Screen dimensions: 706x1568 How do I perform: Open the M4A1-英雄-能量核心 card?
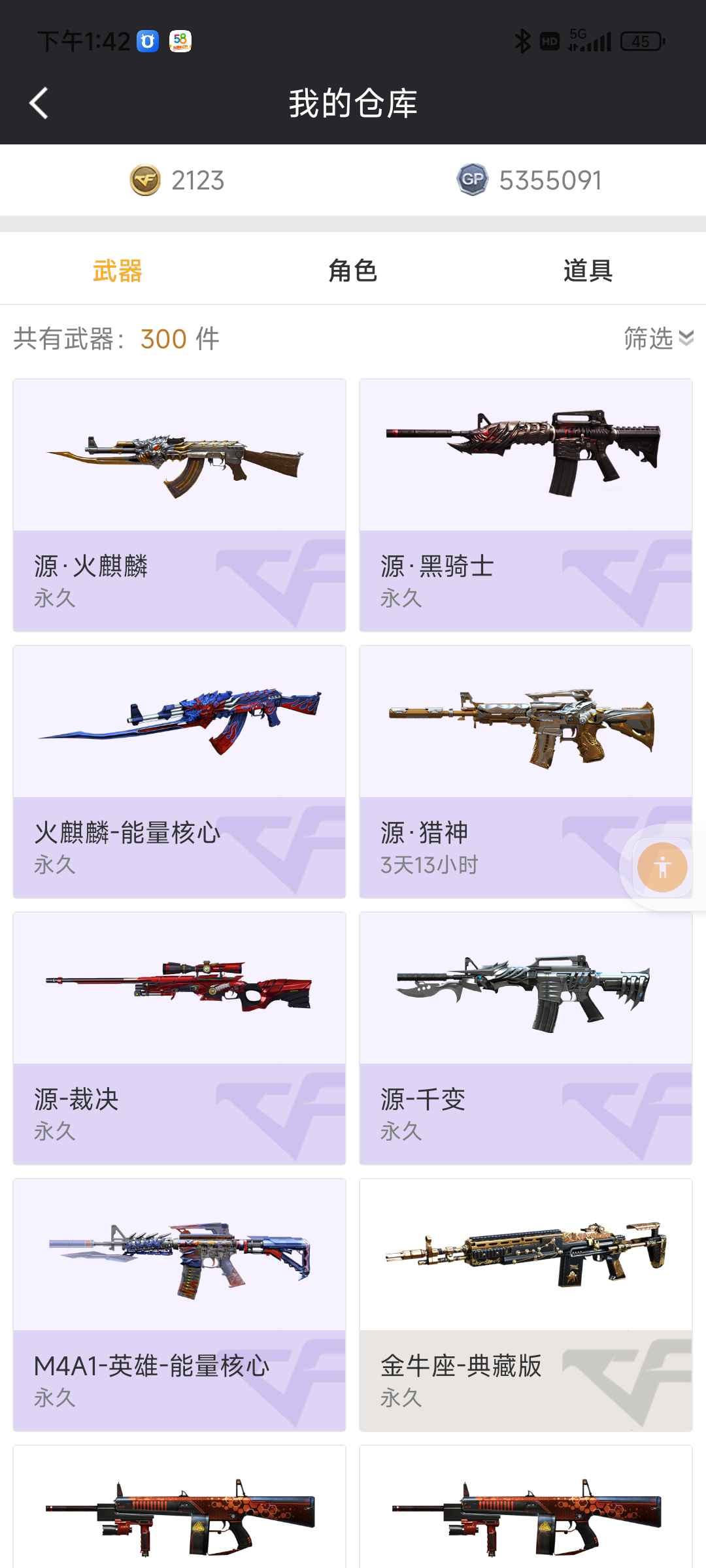click(x=179, y=1304)
